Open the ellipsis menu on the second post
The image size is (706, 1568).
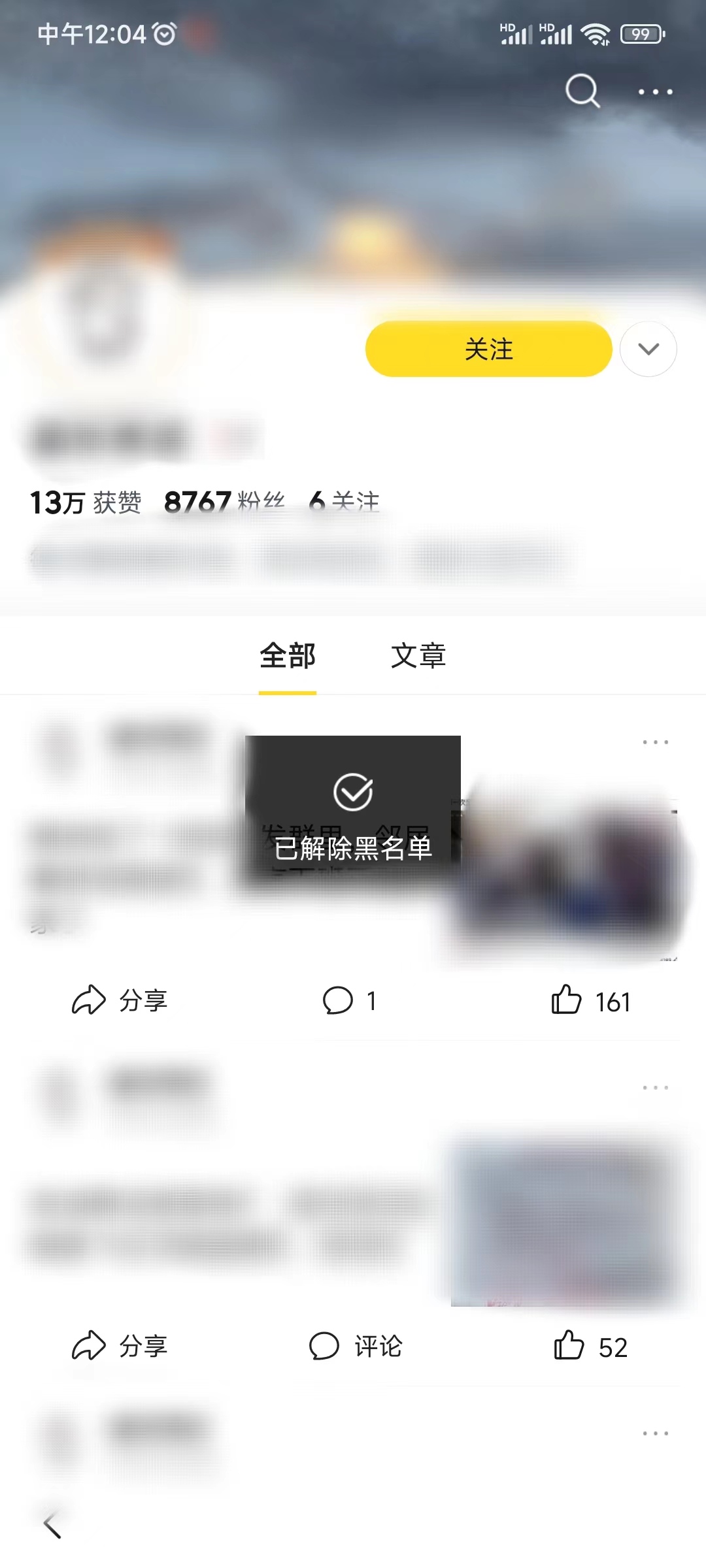654,1088
